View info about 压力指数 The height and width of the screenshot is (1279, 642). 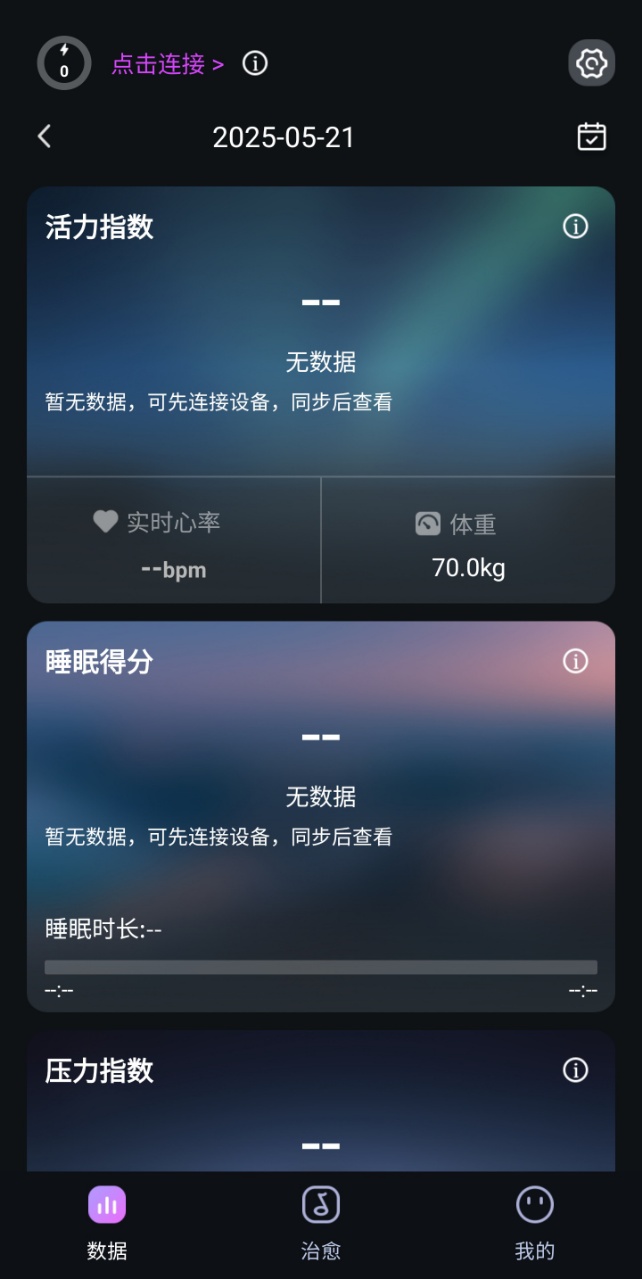pyautogui.click(x=576, y=1070)
